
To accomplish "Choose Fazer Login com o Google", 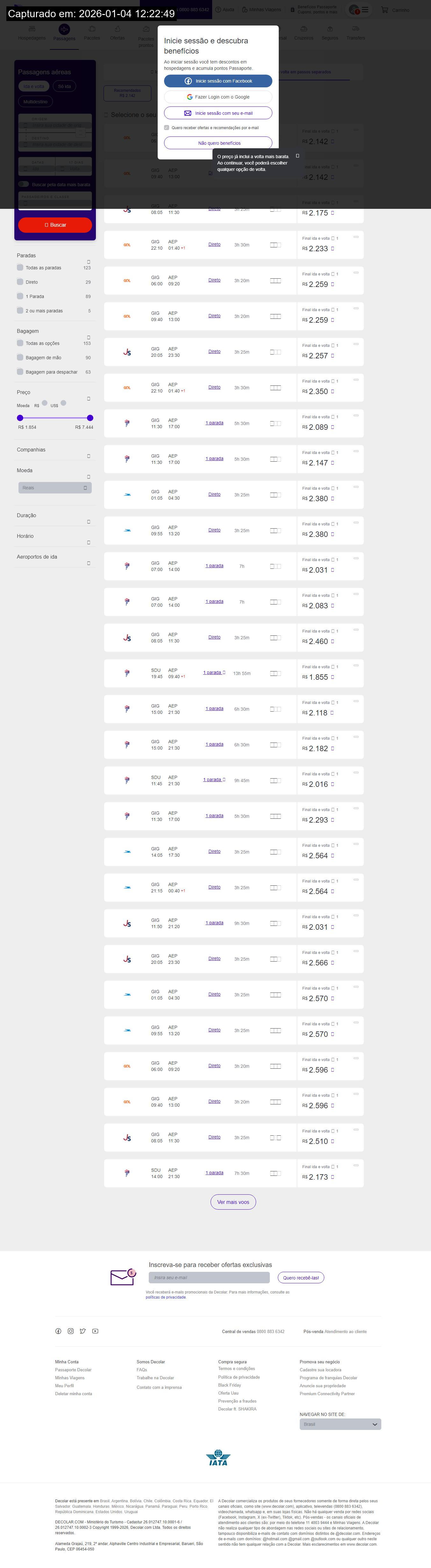I will (x=218, y=97).
